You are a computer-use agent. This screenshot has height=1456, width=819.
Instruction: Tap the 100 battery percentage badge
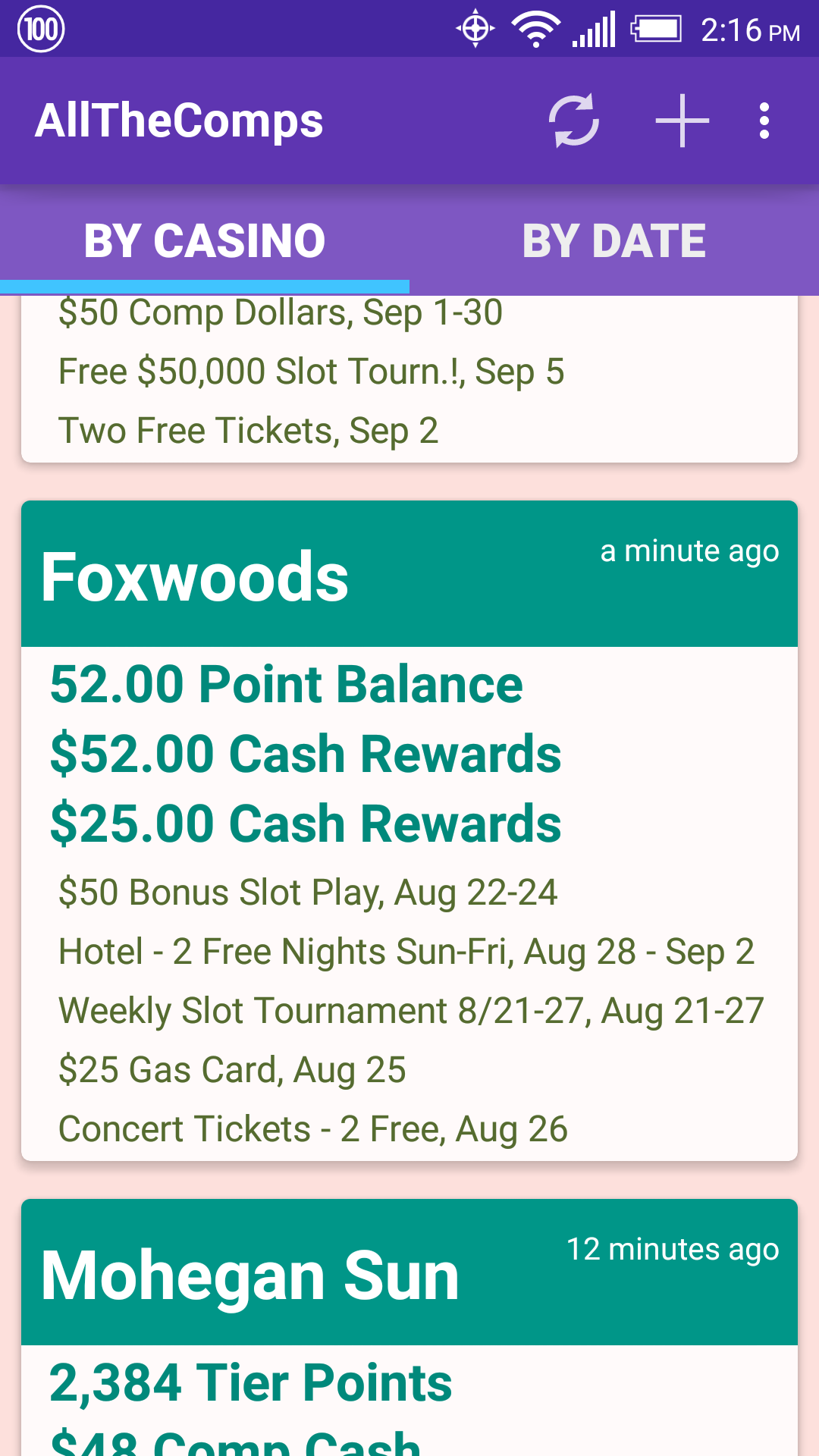coord(39,29)
